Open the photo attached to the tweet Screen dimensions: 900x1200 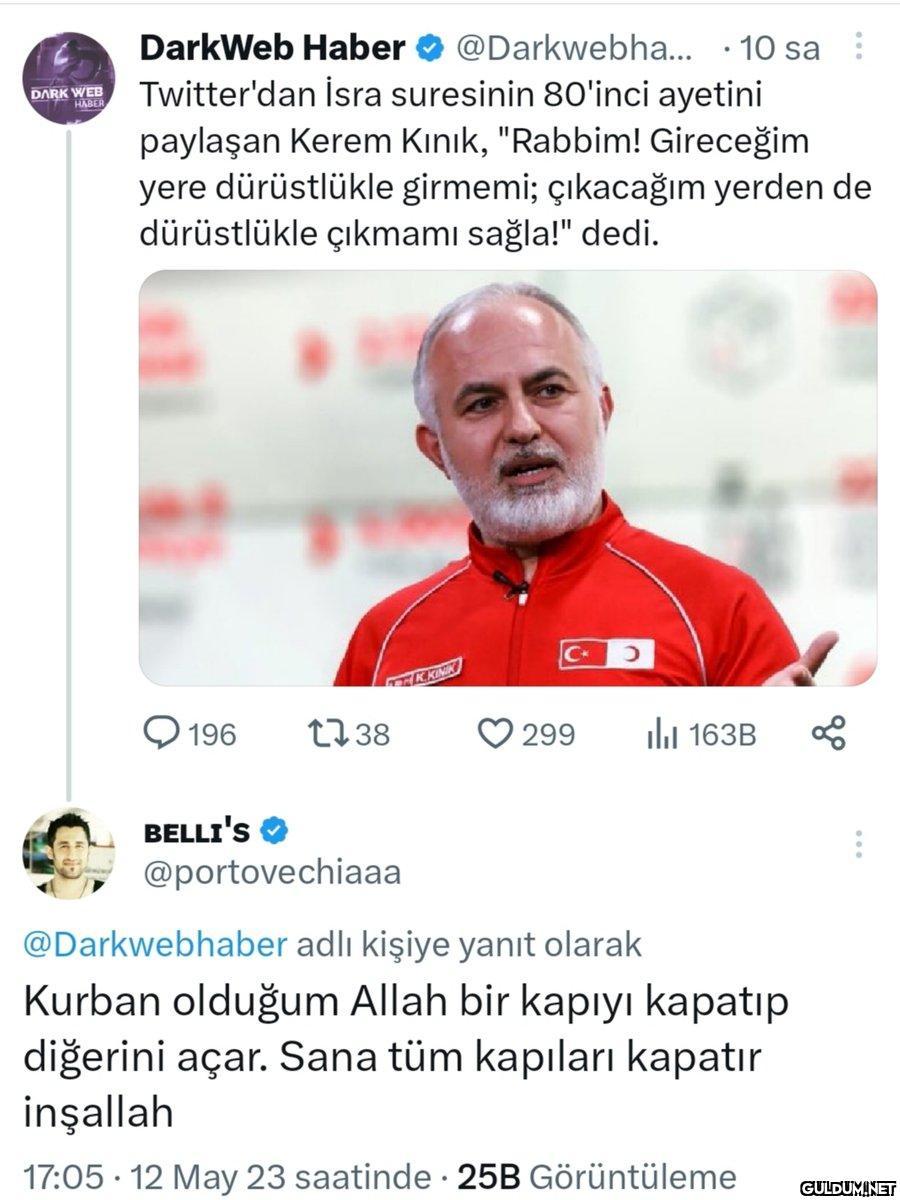click(508, 478)
